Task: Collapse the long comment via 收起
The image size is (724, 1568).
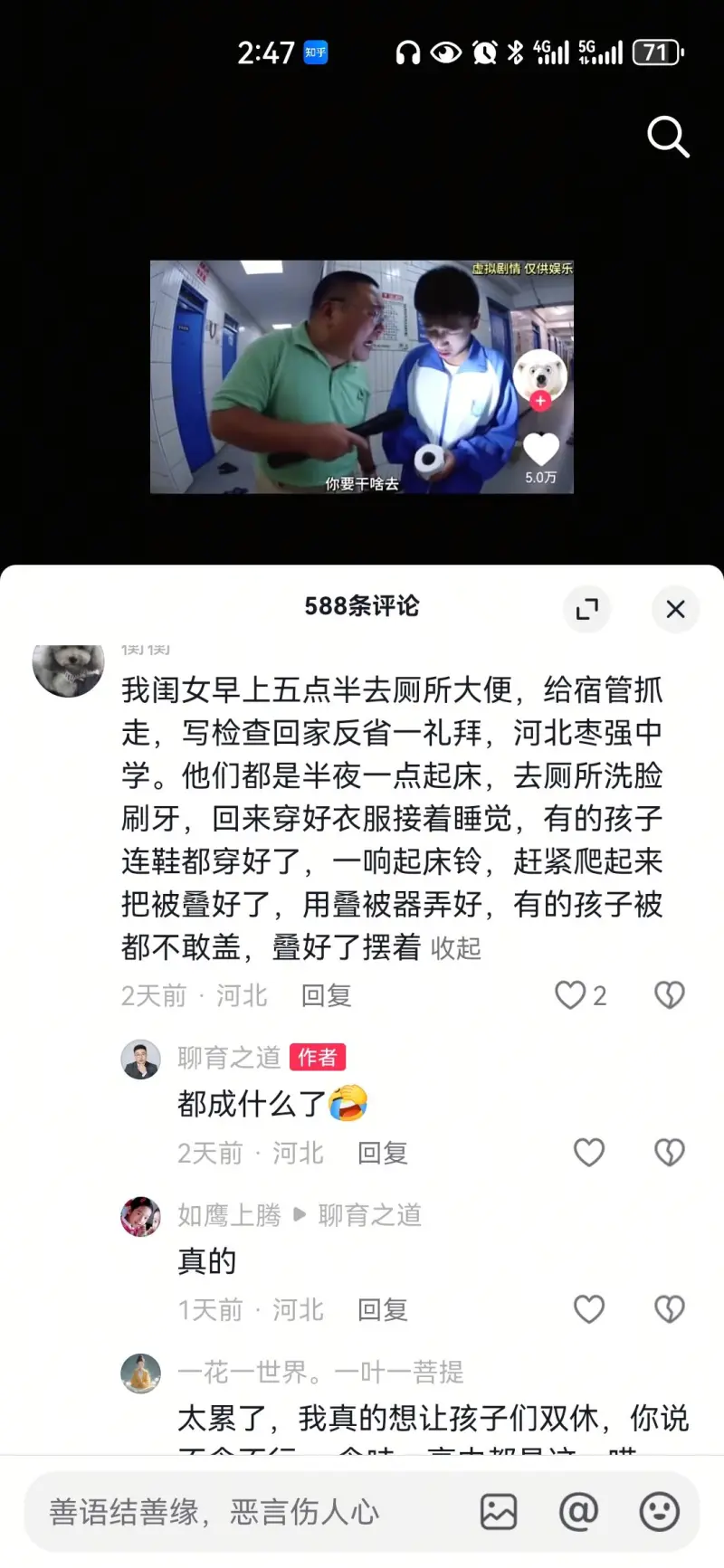Action: (x=455, y=948)
